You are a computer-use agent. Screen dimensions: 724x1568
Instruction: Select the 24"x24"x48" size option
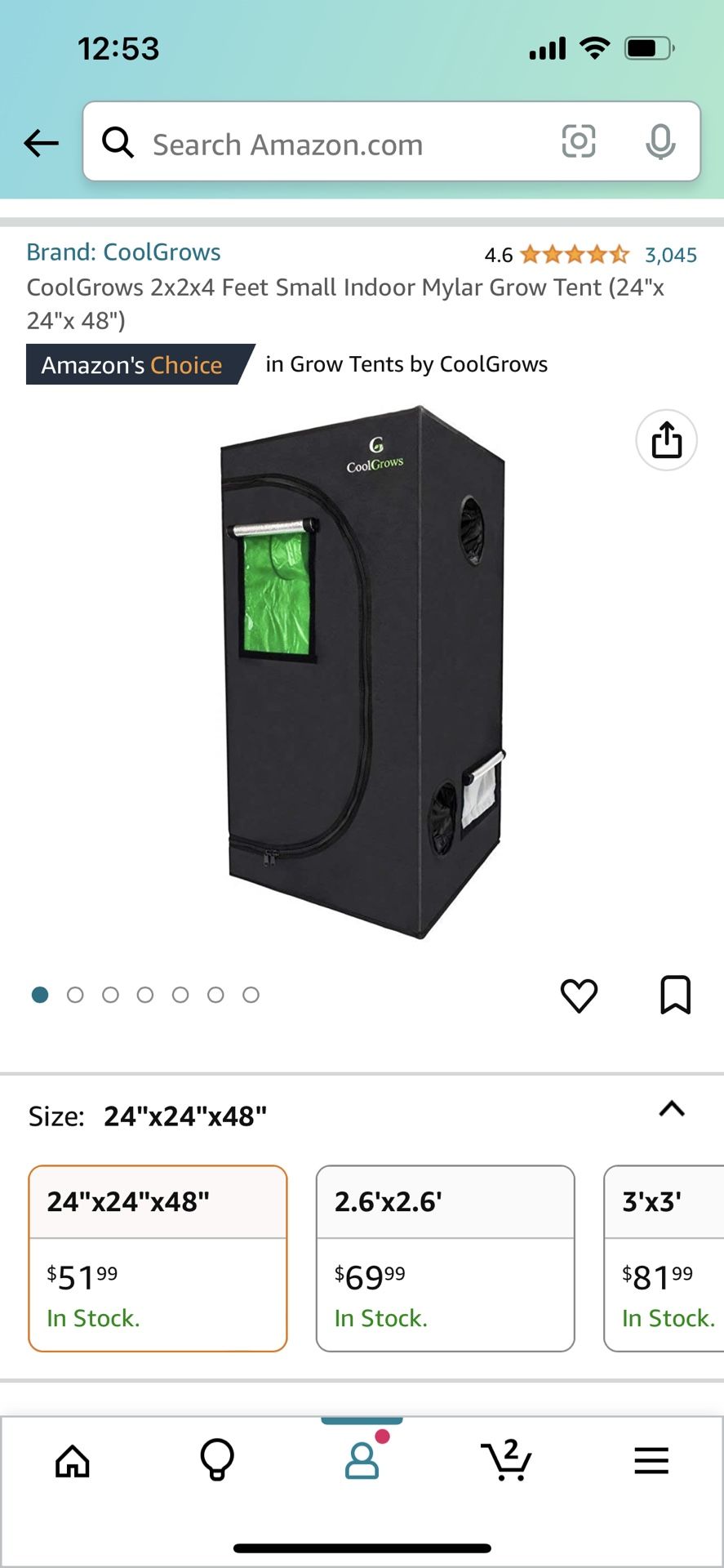tap(158, 1258)
